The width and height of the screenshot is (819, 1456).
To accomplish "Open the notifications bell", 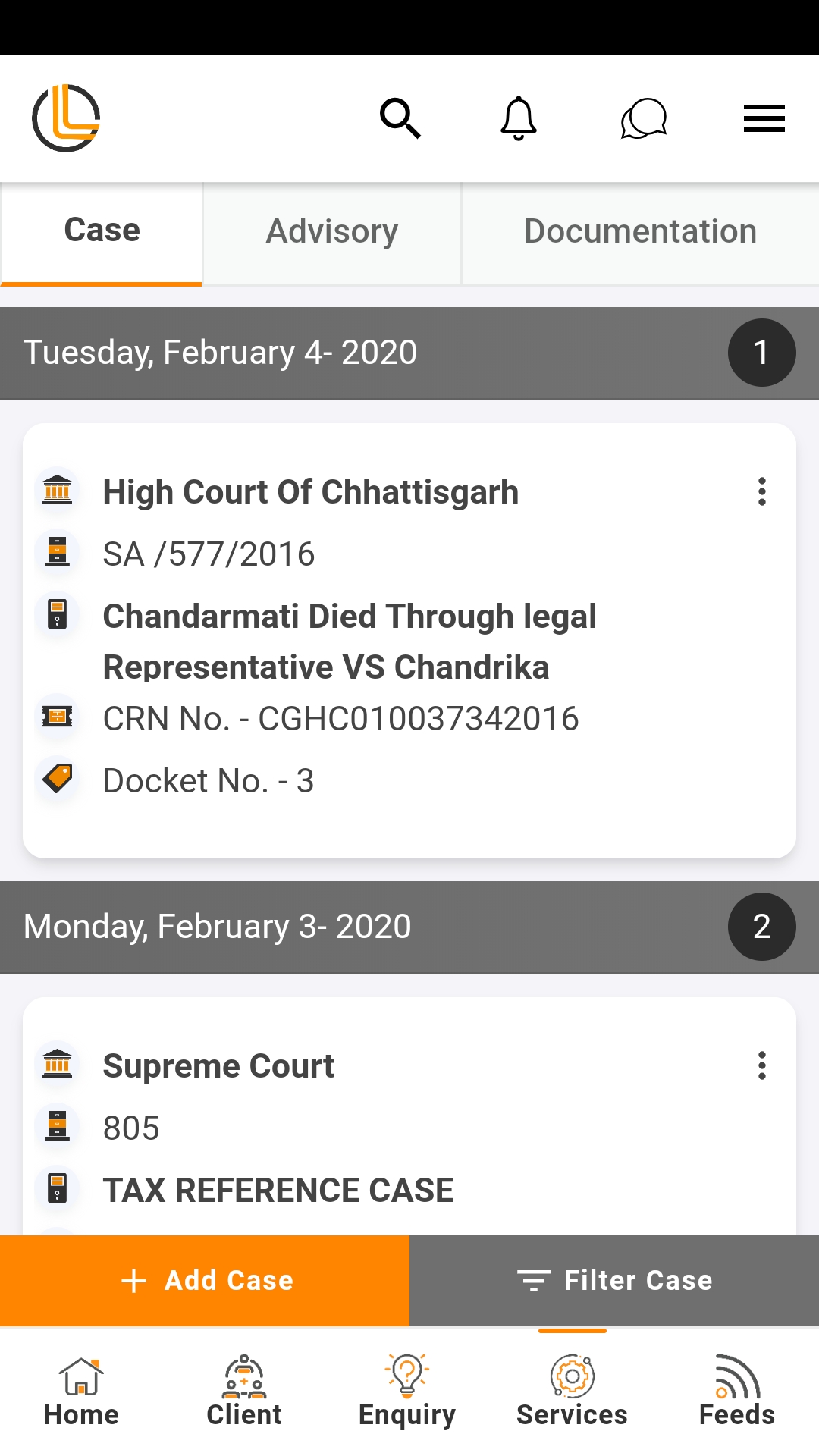I will pos(519,118).
